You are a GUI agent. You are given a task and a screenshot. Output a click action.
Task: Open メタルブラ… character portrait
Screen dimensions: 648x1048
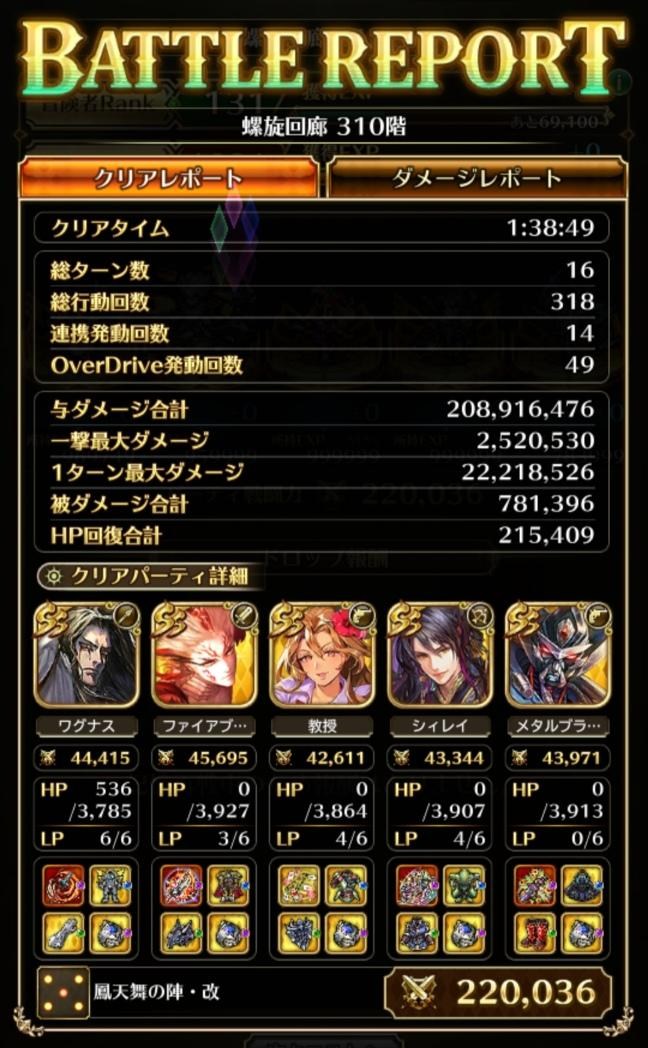tap(558, 655)
